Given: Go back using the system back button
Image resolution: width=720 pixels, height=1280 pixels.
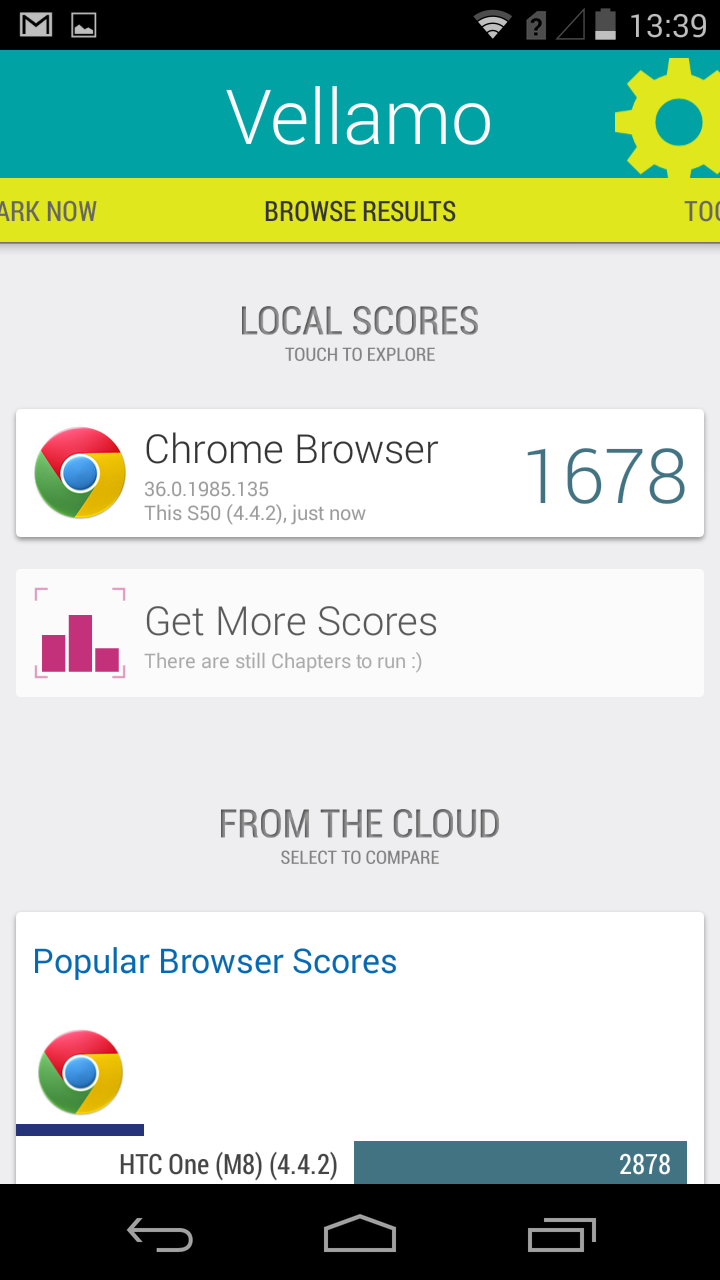Looking at the screenshot, I should click(160, 1235).
